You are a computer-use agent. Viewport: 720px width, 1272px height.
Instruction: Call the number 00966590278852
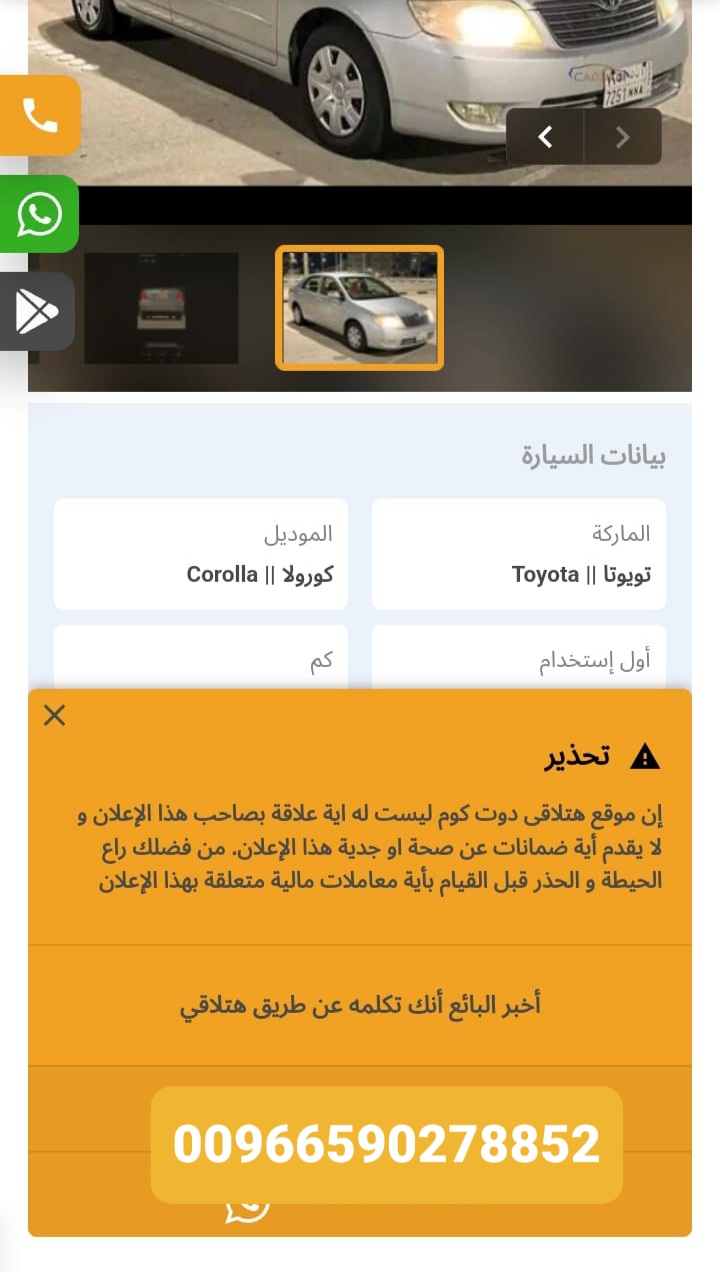click(x=387, y=1145)
